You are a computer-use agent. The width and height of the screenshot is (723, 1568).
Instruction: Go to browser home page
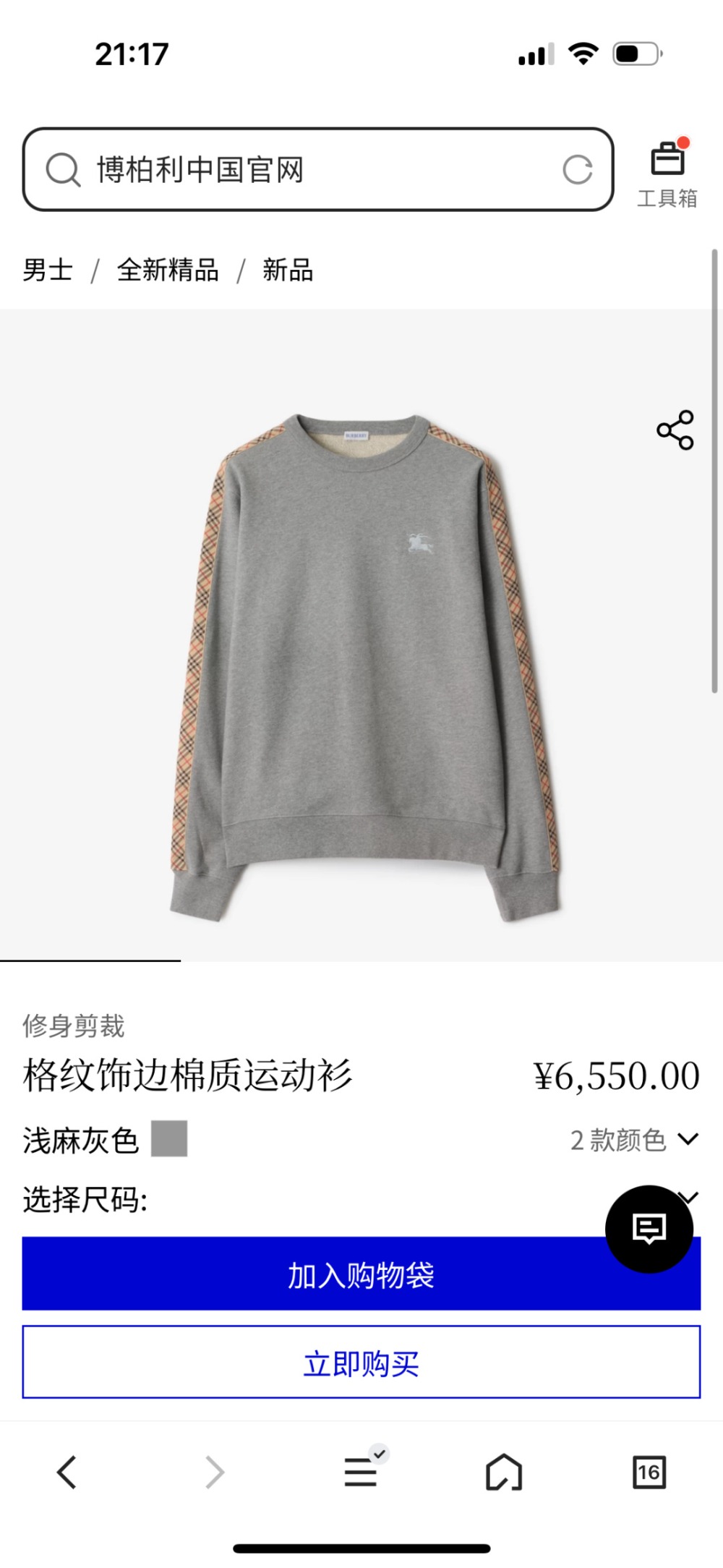(503, 1473)
